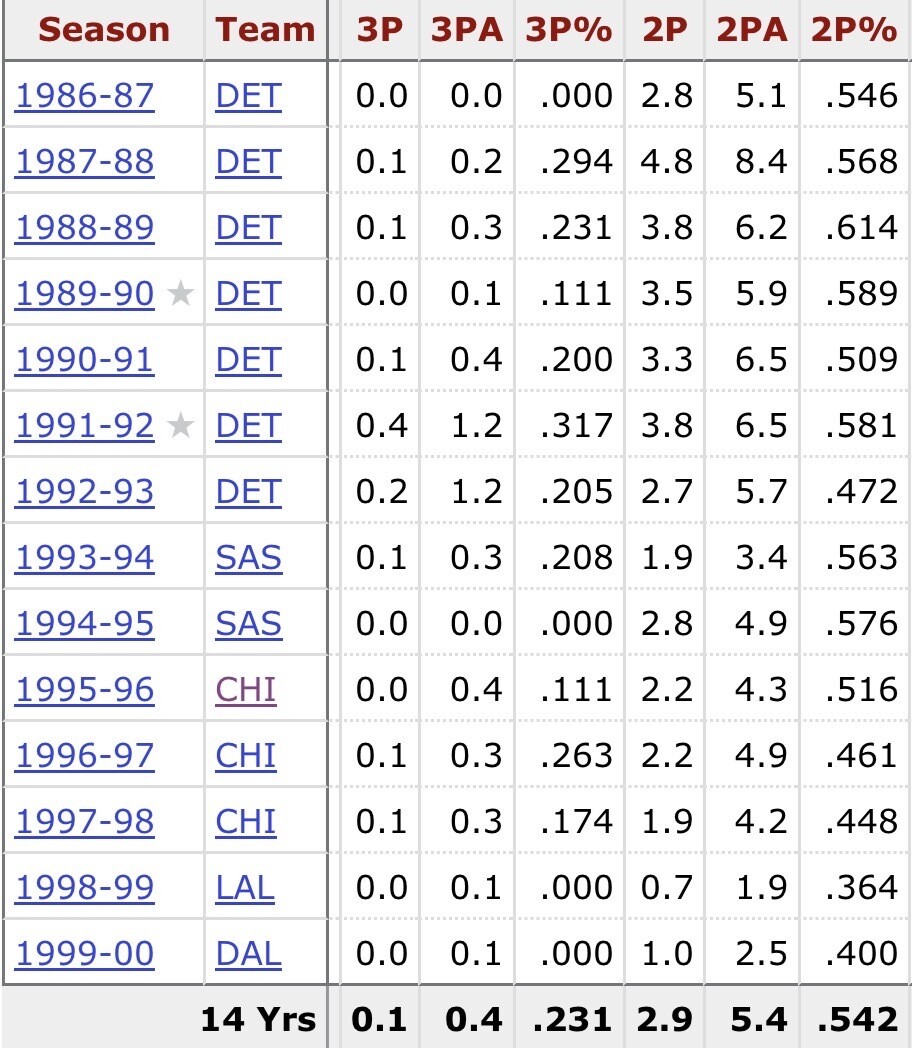The width and height of the screenshot is (912, 1048).
Task: Select the LAL team link
Action: pos(245,888)
